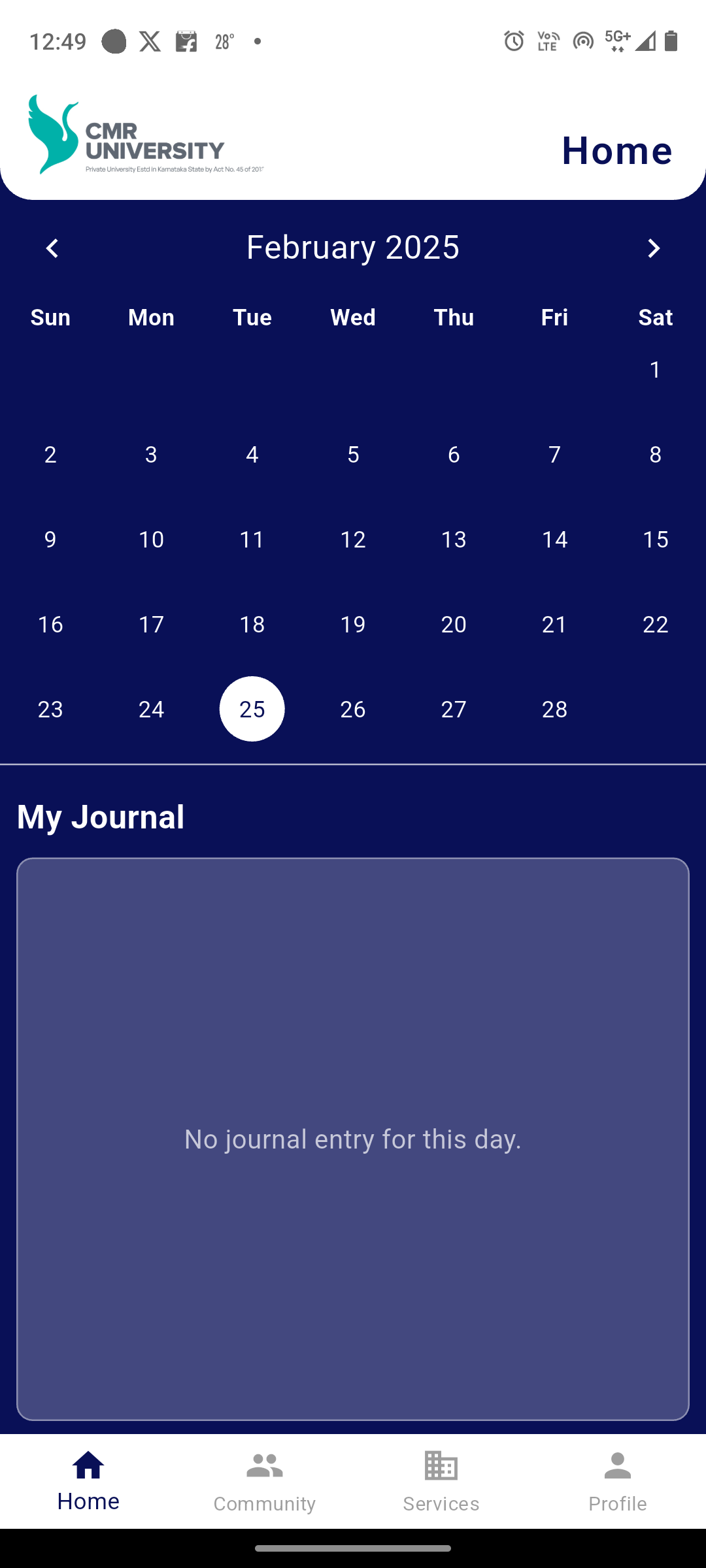Pick February 14 in the calendar
Screen dimensions: 706x1568
pos(554,540)
